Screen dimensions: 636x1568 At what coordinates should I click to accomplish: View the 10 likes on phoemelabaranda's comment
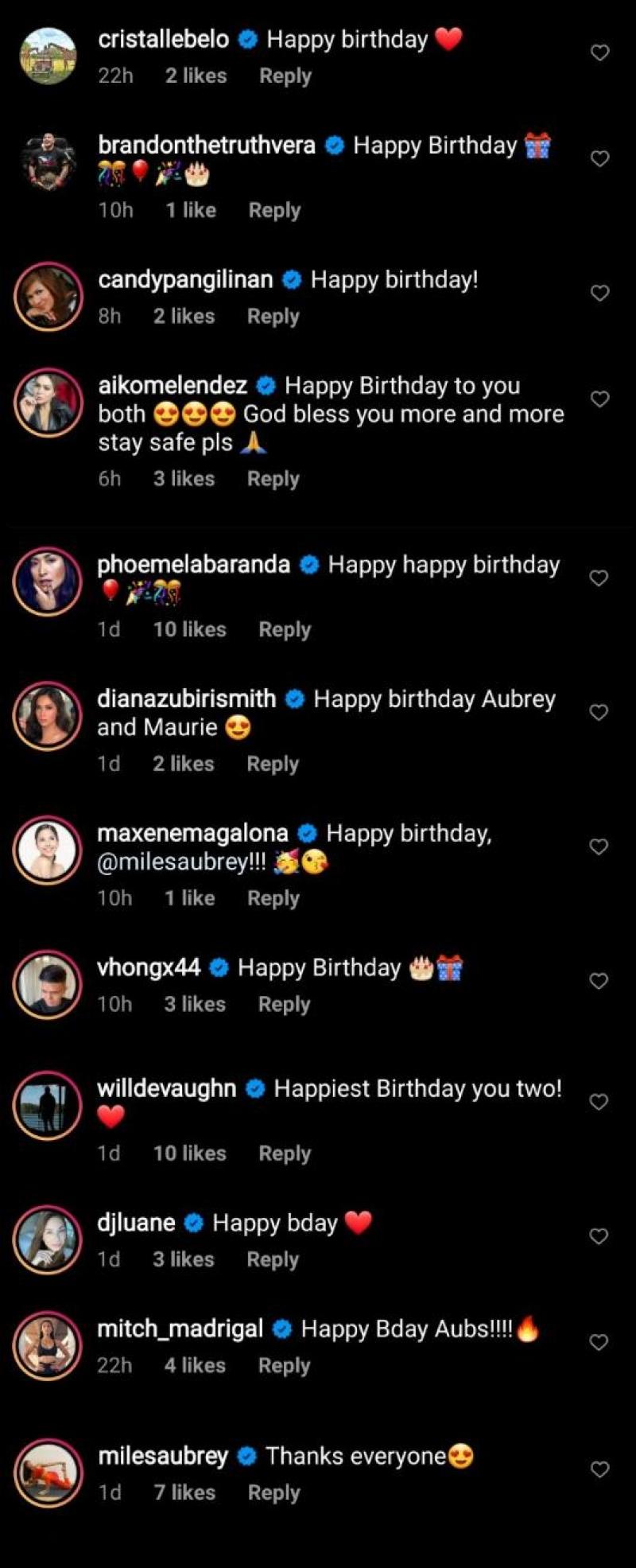coord(189,630)
